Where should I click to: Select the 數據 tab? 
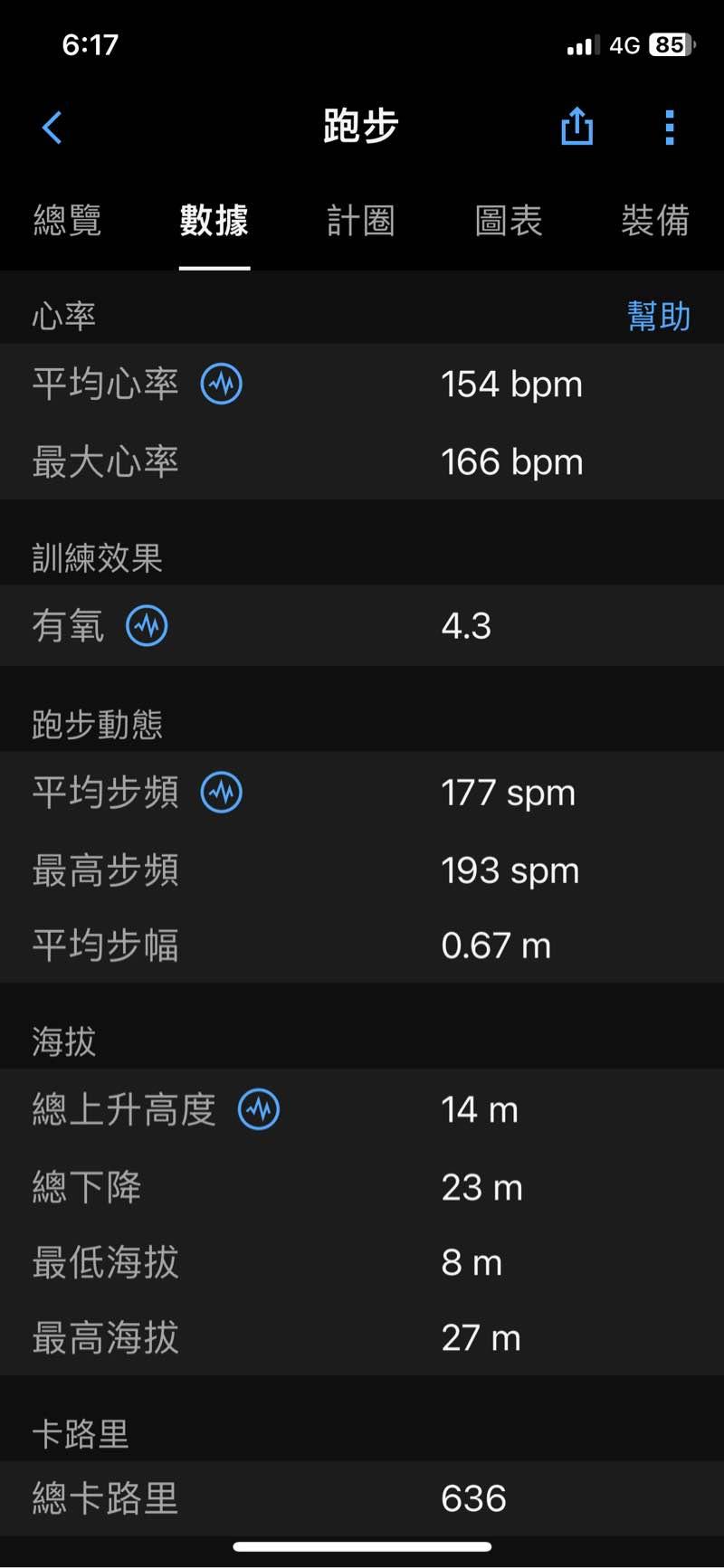214,221
